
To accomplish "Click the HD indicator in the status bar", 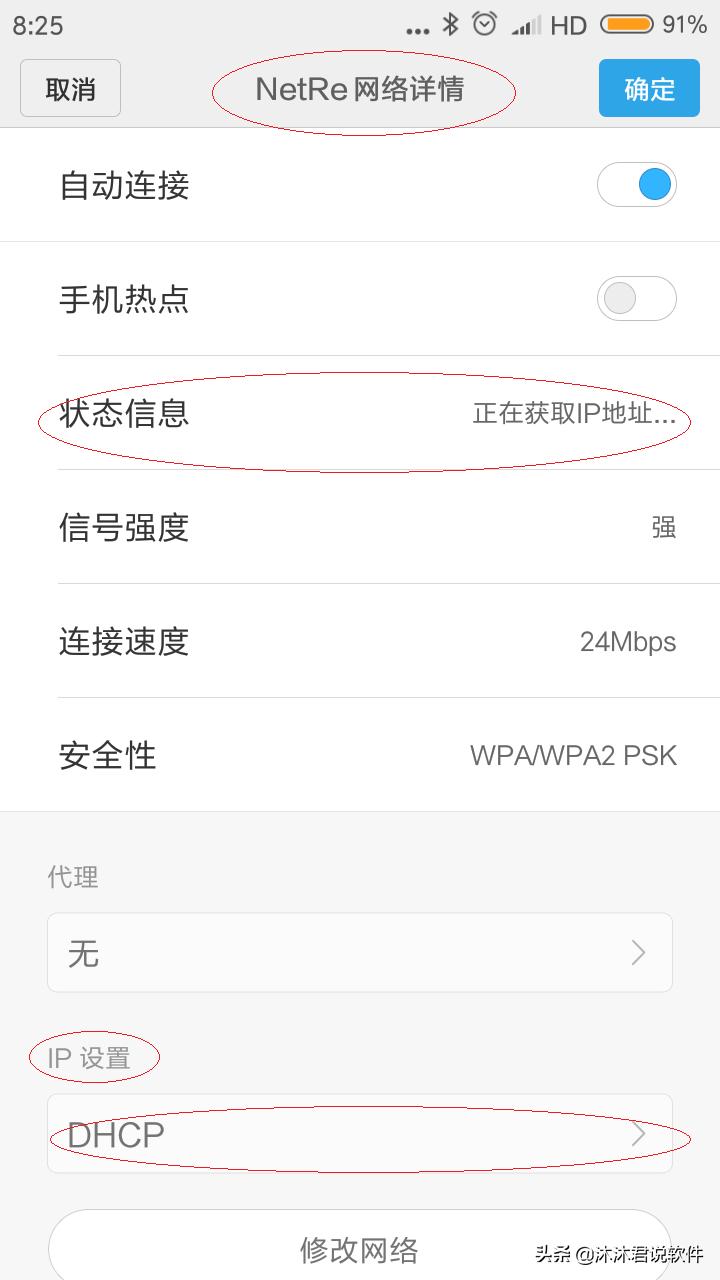I will tap(566, 25).
